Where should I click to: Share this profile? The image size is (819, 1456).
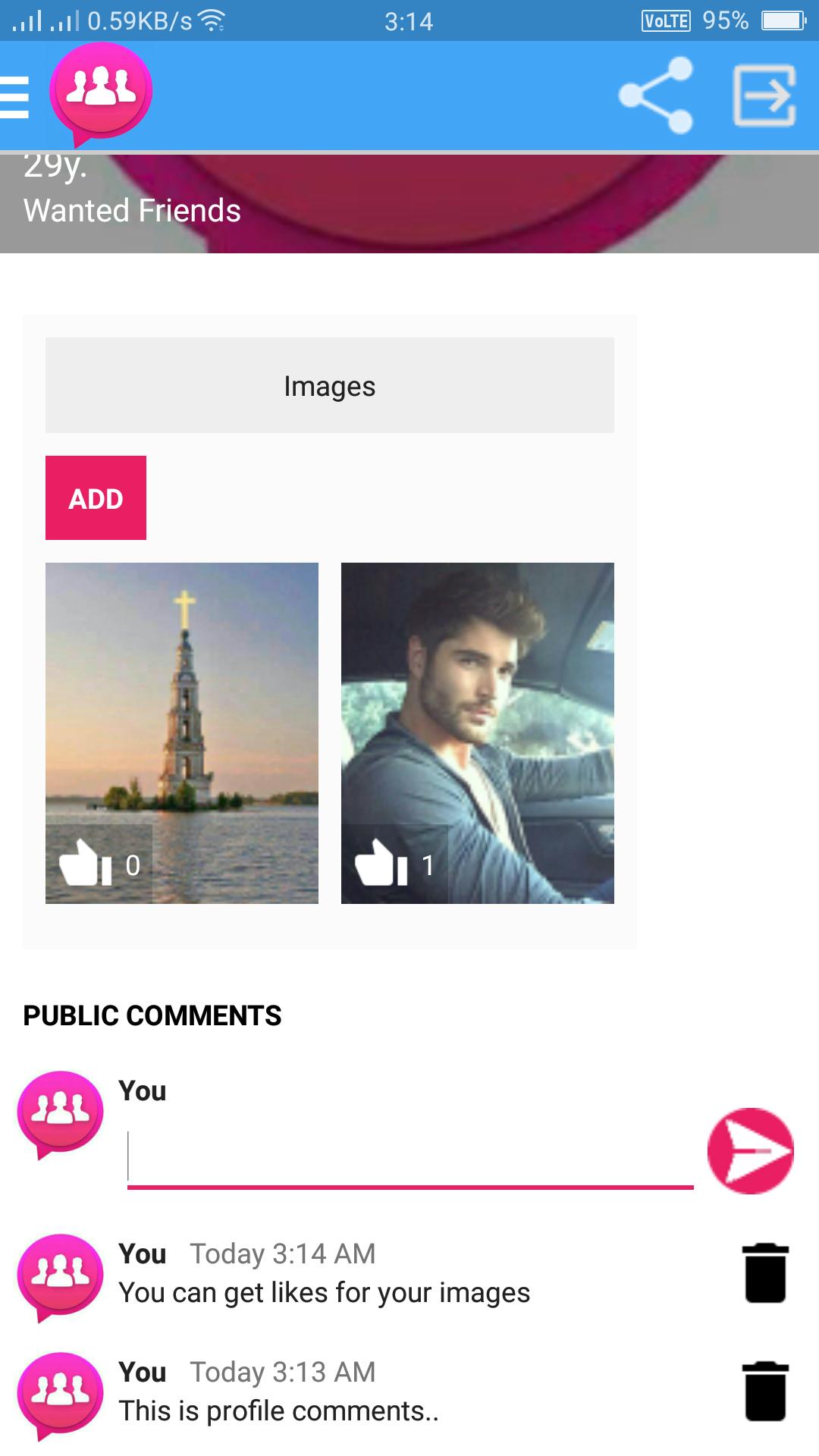tap(655, 96)
